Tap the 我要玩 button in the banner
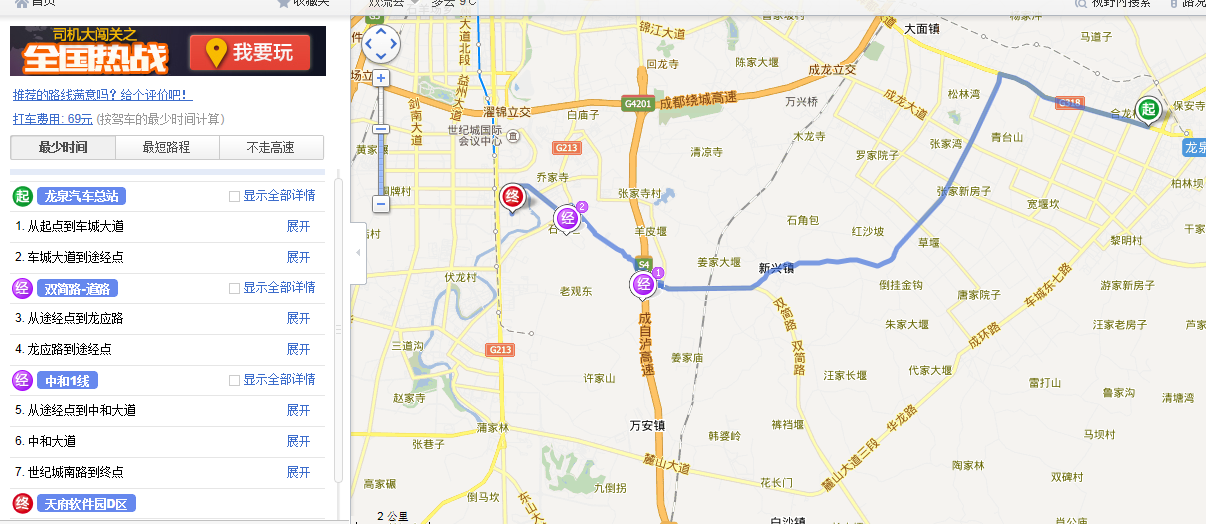Image resolution: width=1206 pixels, height=524 pixels. pyautogui.click(x=250, y=52)
